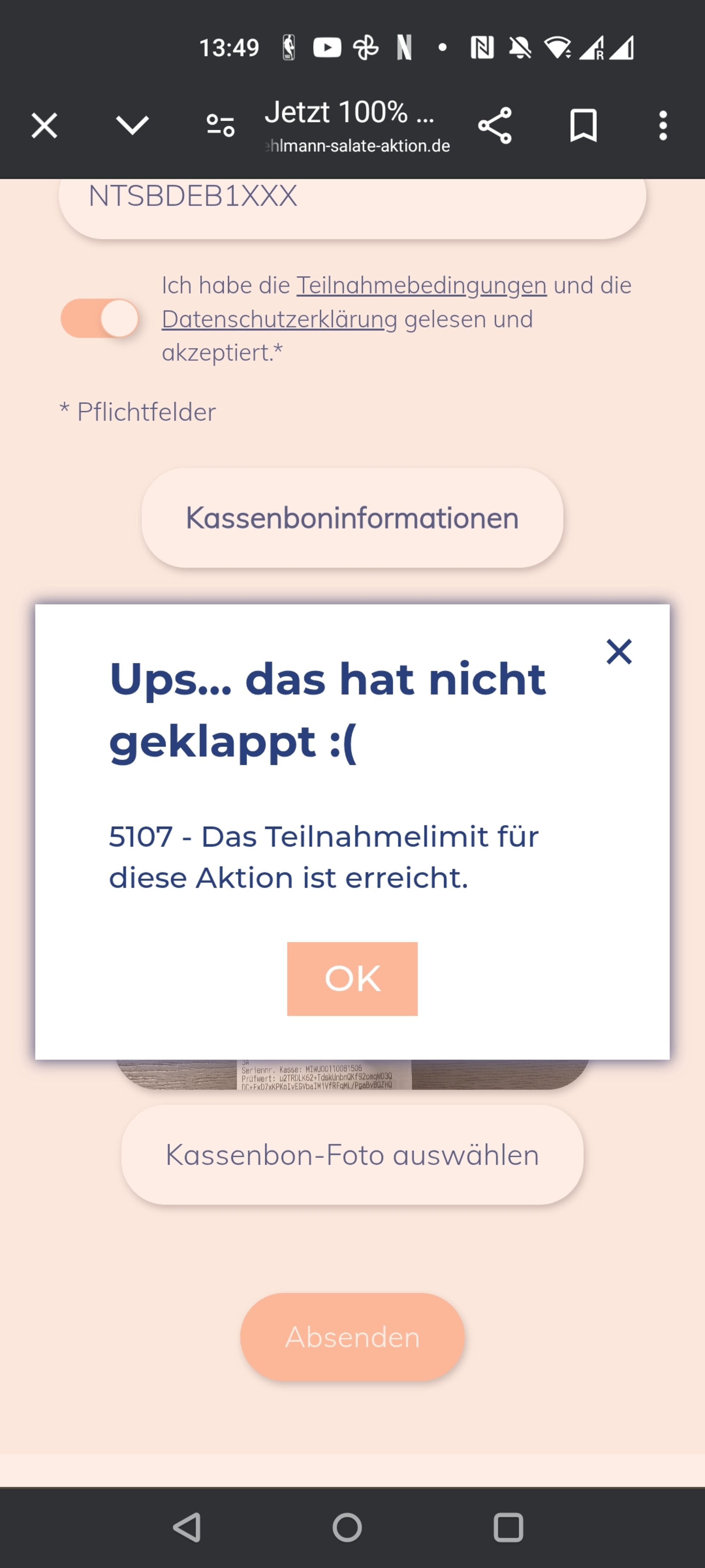Tap Kassenbon-Foto auswählen
The height and width of the screenshot is (1568, 705).
[352, 1155]
